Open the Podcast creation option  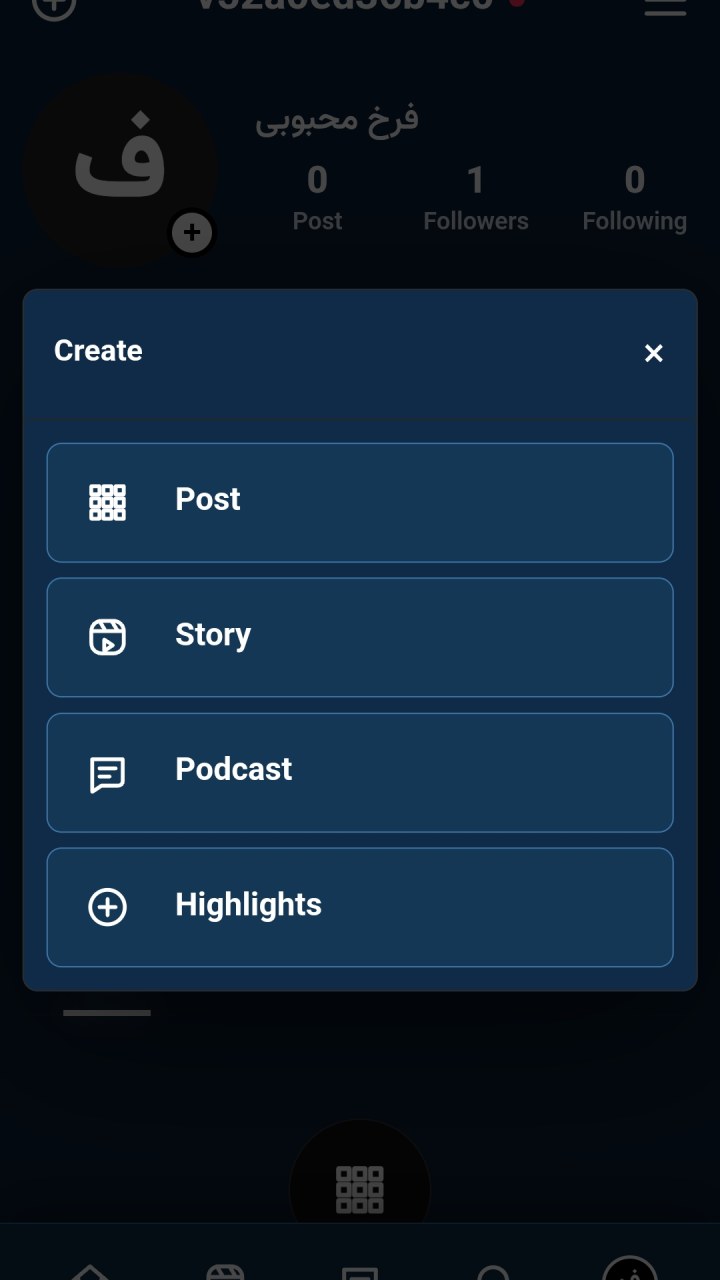tap(360, 772)
